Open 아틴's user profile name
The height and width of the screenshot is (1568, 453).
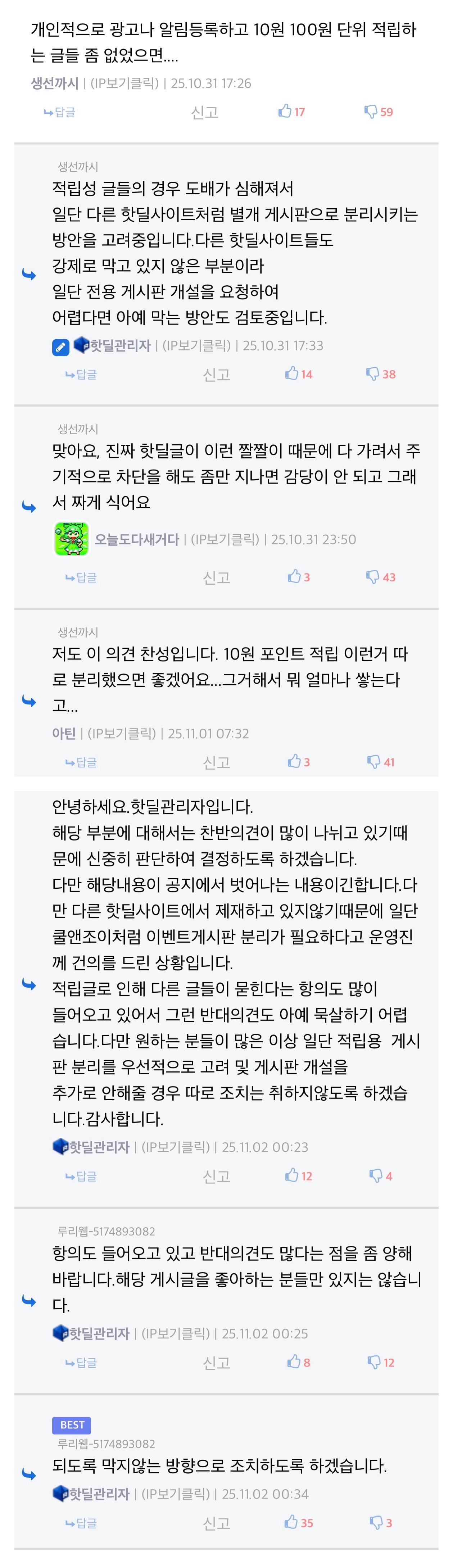click(64, 734)
